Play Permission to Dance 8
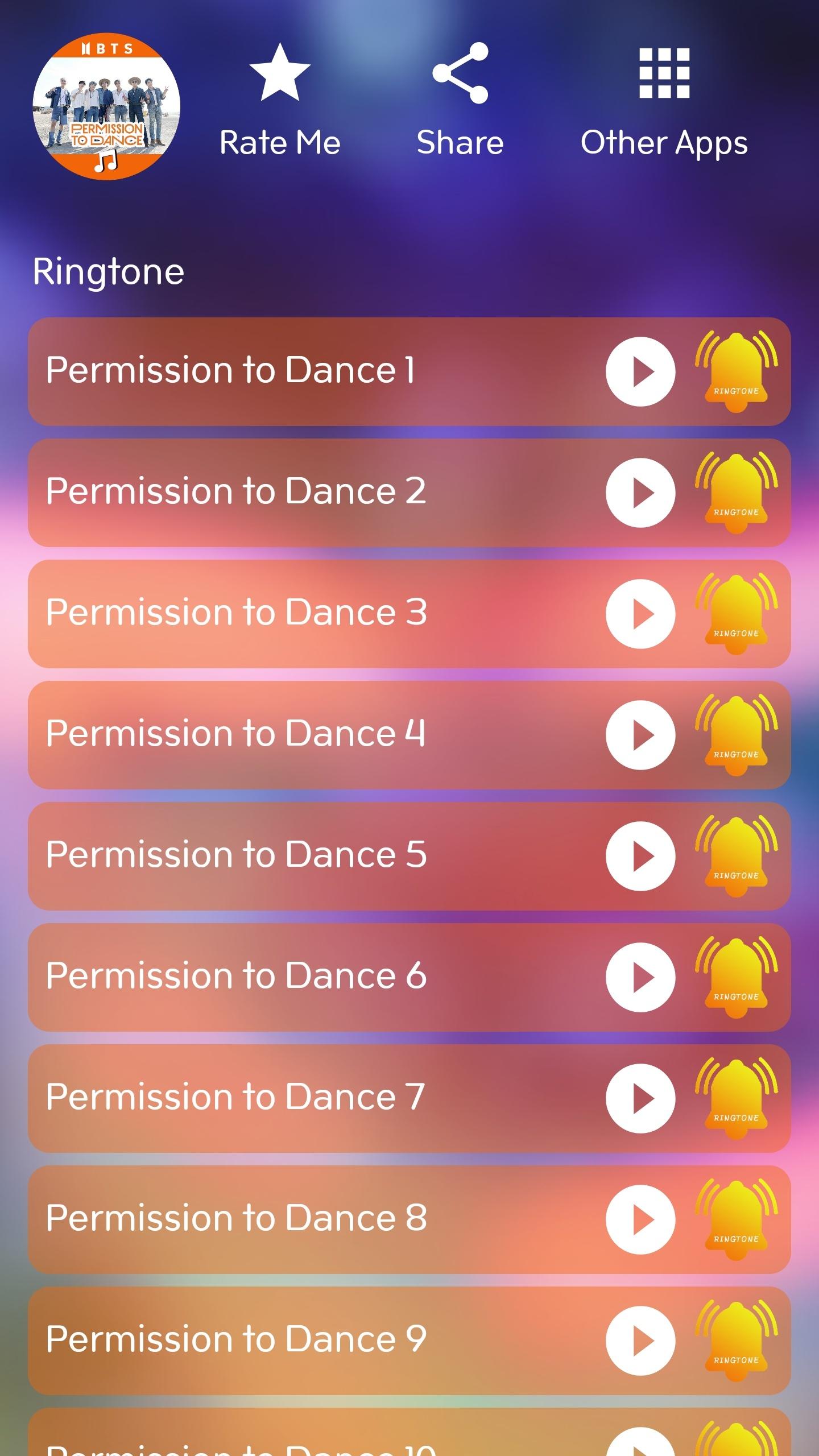Image resolution: width=819 pixels, height=1456 pixels. [640, 1219]
